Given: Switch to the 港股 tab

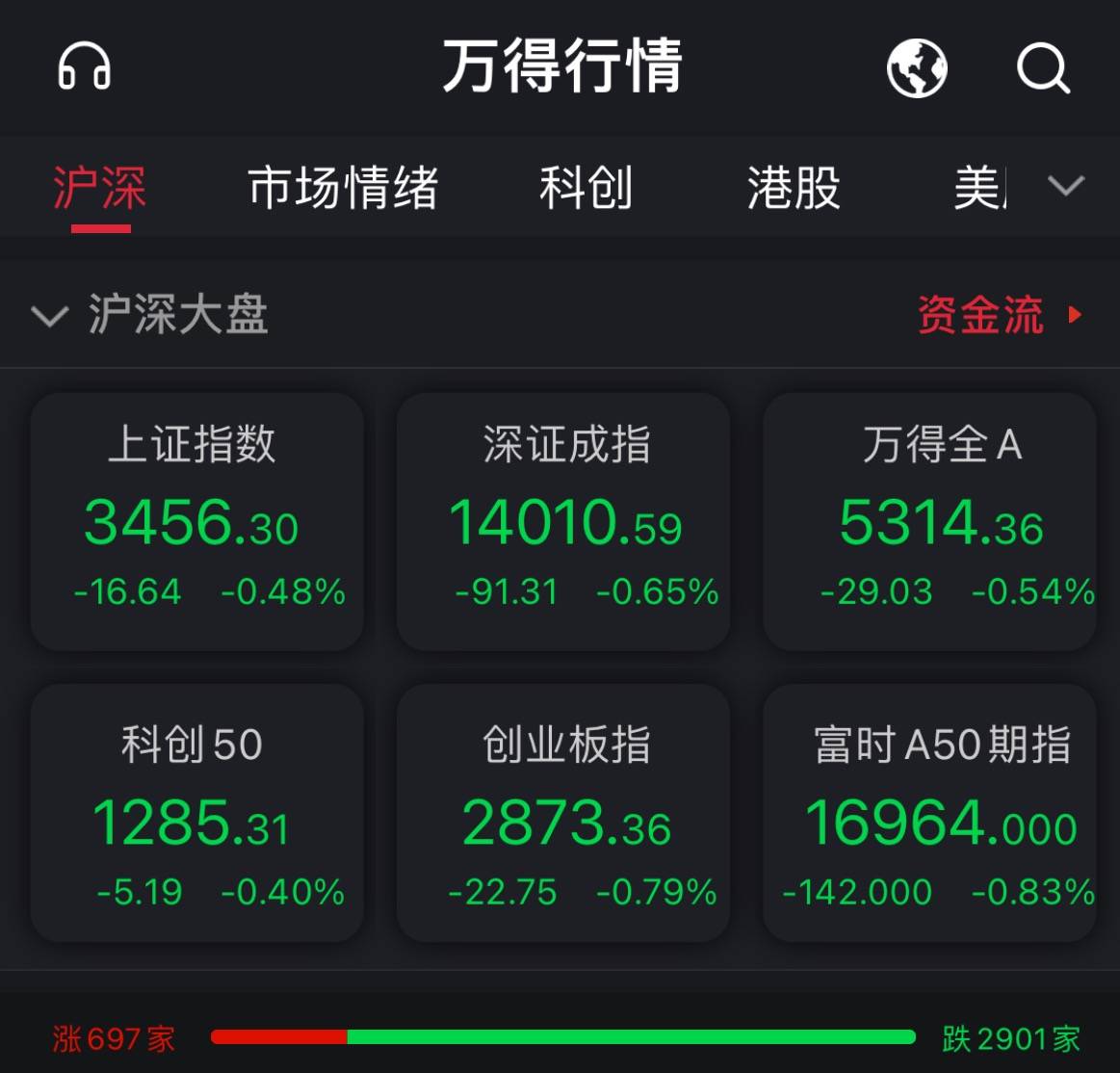Looking at the screenshot, I should [794, 188].
